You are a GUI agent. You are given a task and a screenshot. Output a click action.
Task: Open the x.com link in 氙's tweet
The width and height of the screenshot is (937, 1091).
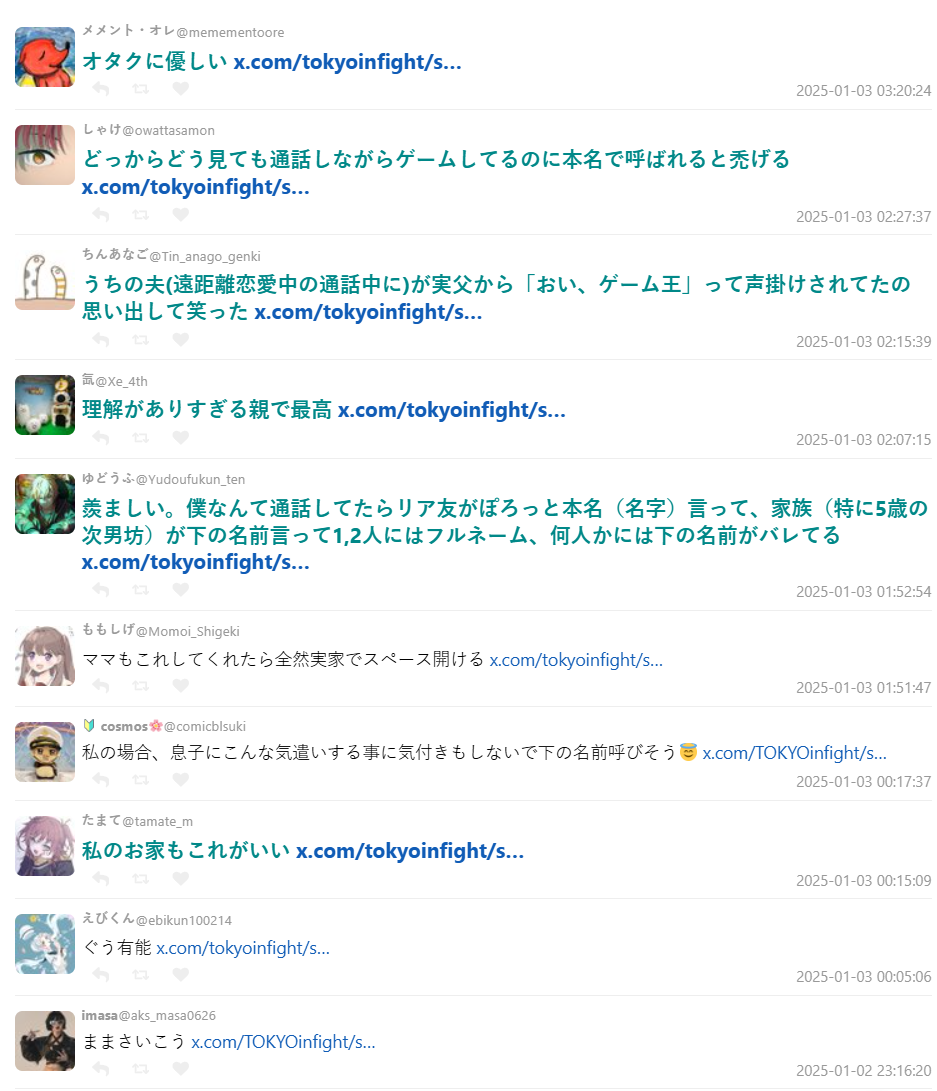(452, 410)
